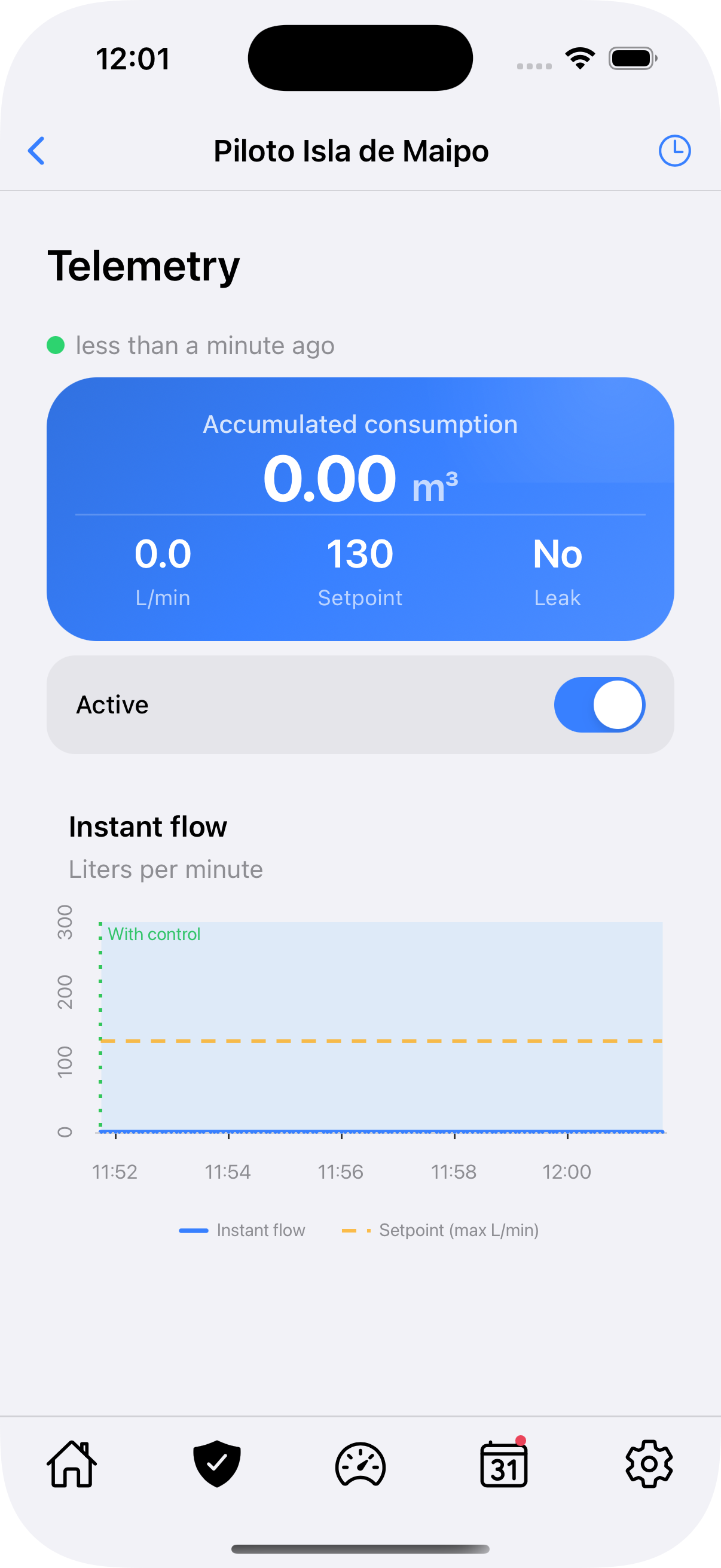Tap the 'less than a minute ago' status
Image resolution: width=721 pixels, height=1568 pixels.
click(203, 345)
